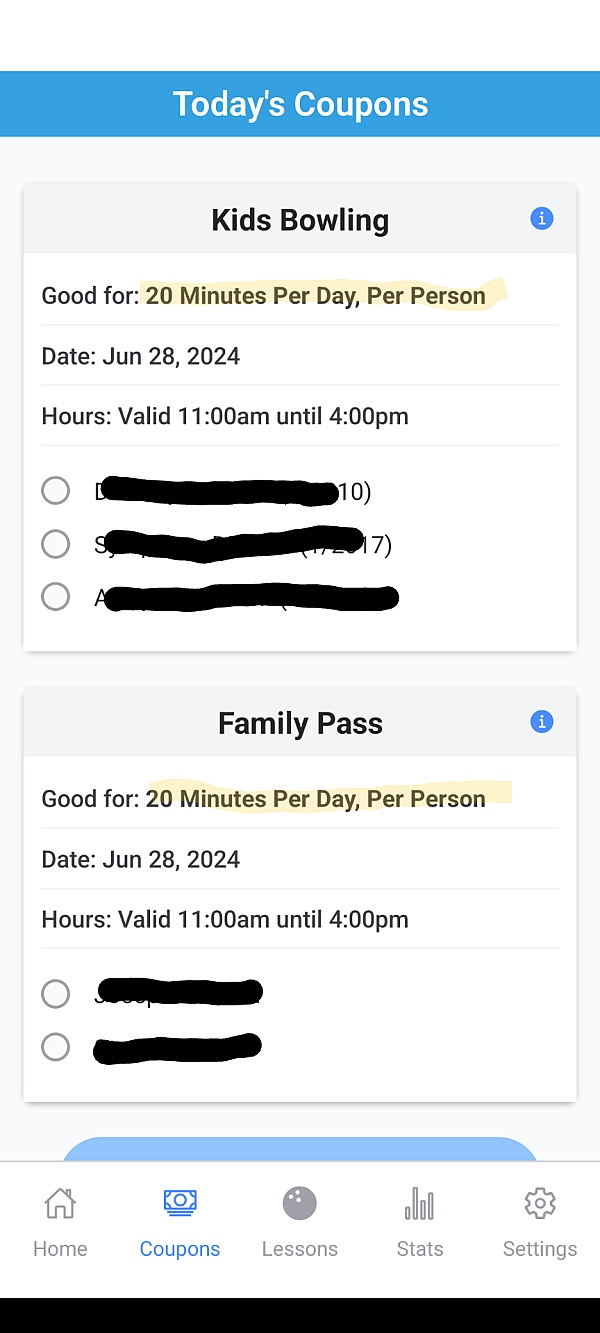Open the Settings tab
This screenshot has height=1333, width=600.
pos(540,1223)
